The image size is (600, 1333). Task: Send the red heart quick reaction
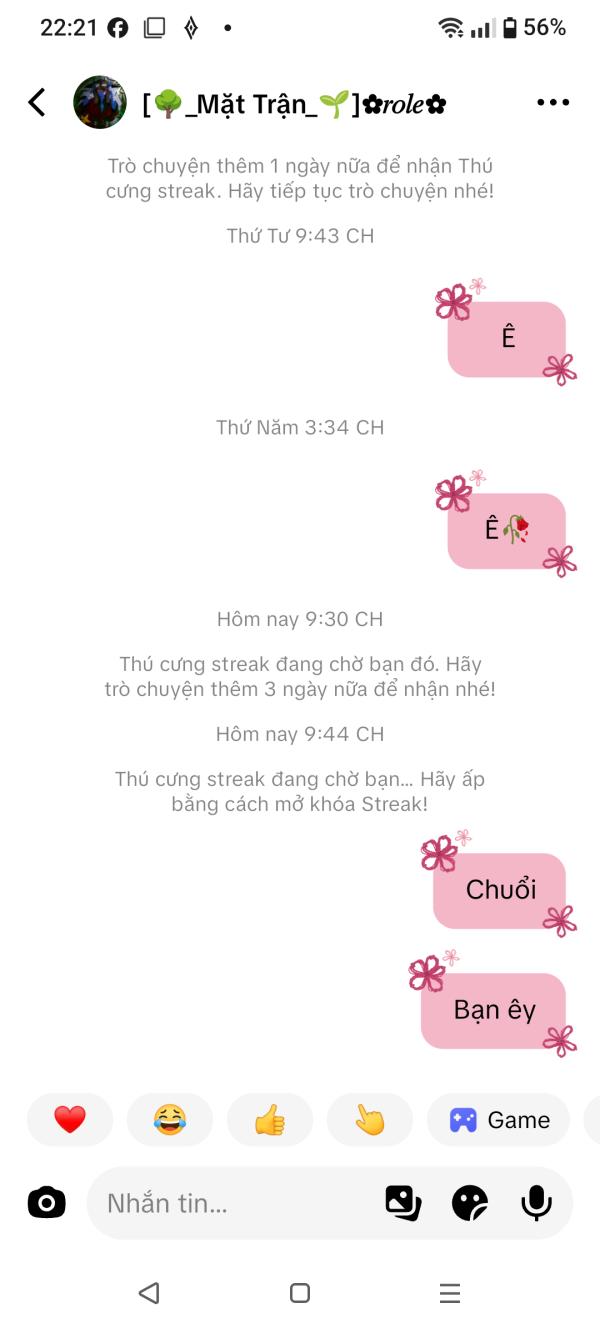[70, 1120]
